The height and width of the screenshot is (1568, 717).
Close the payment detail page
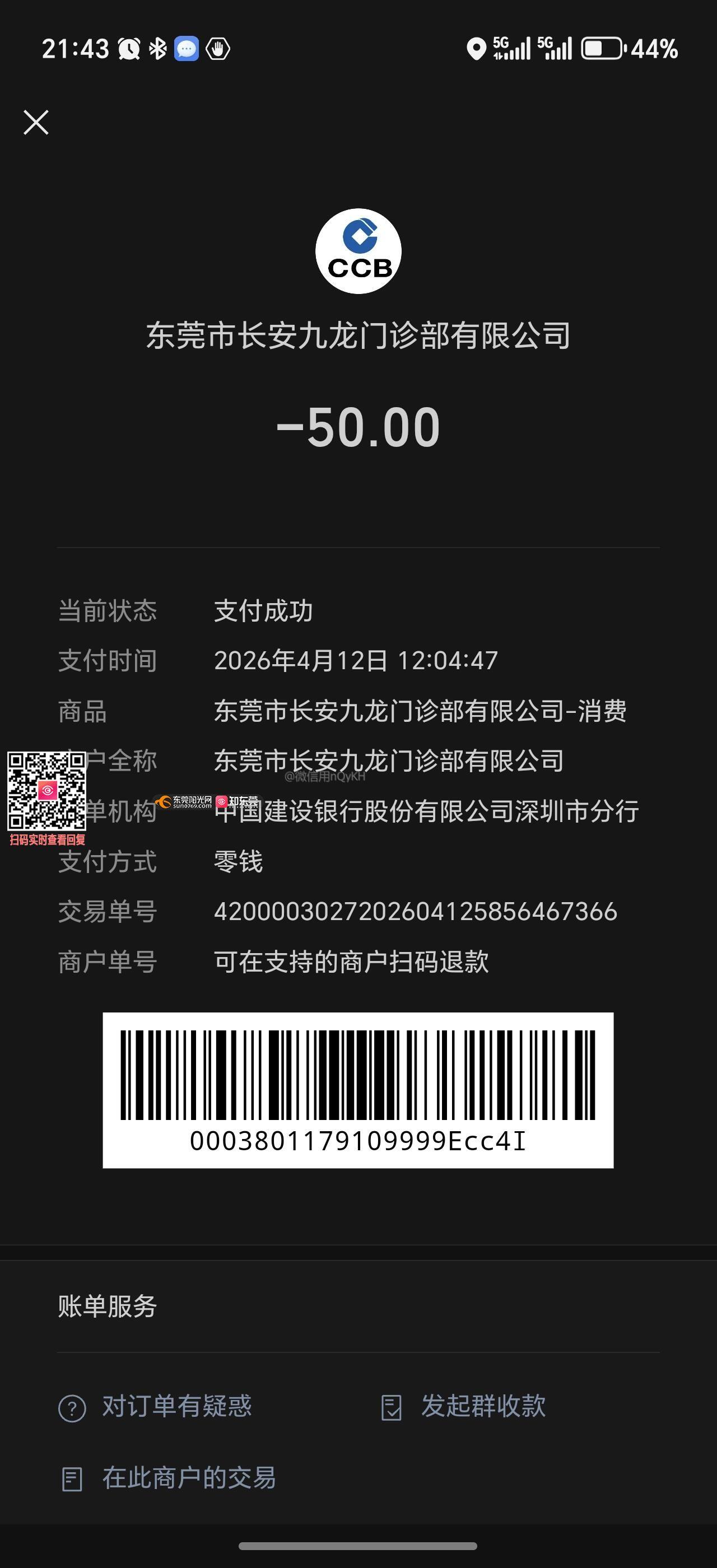[x=36, y=122]
